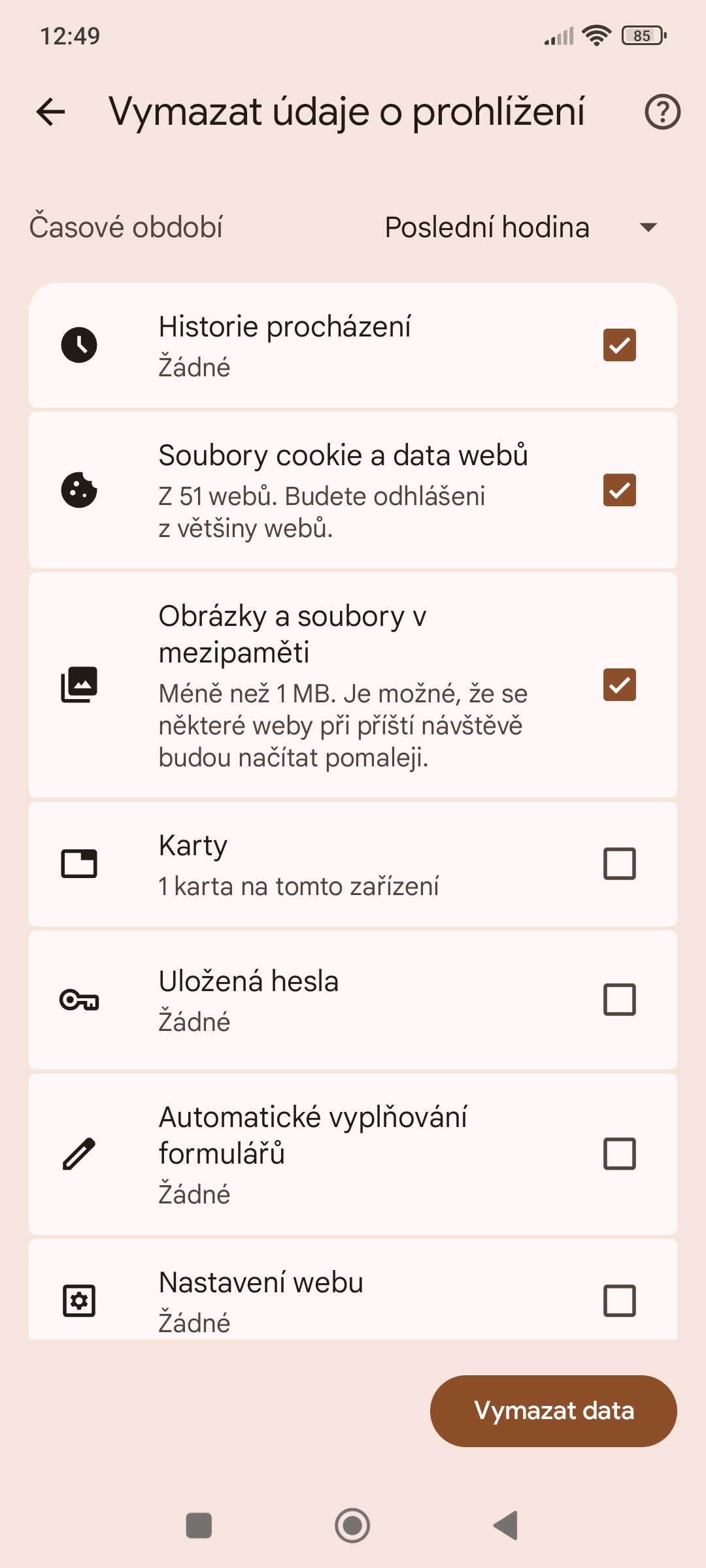Go back using the top-left arrow

coord(51,112)
